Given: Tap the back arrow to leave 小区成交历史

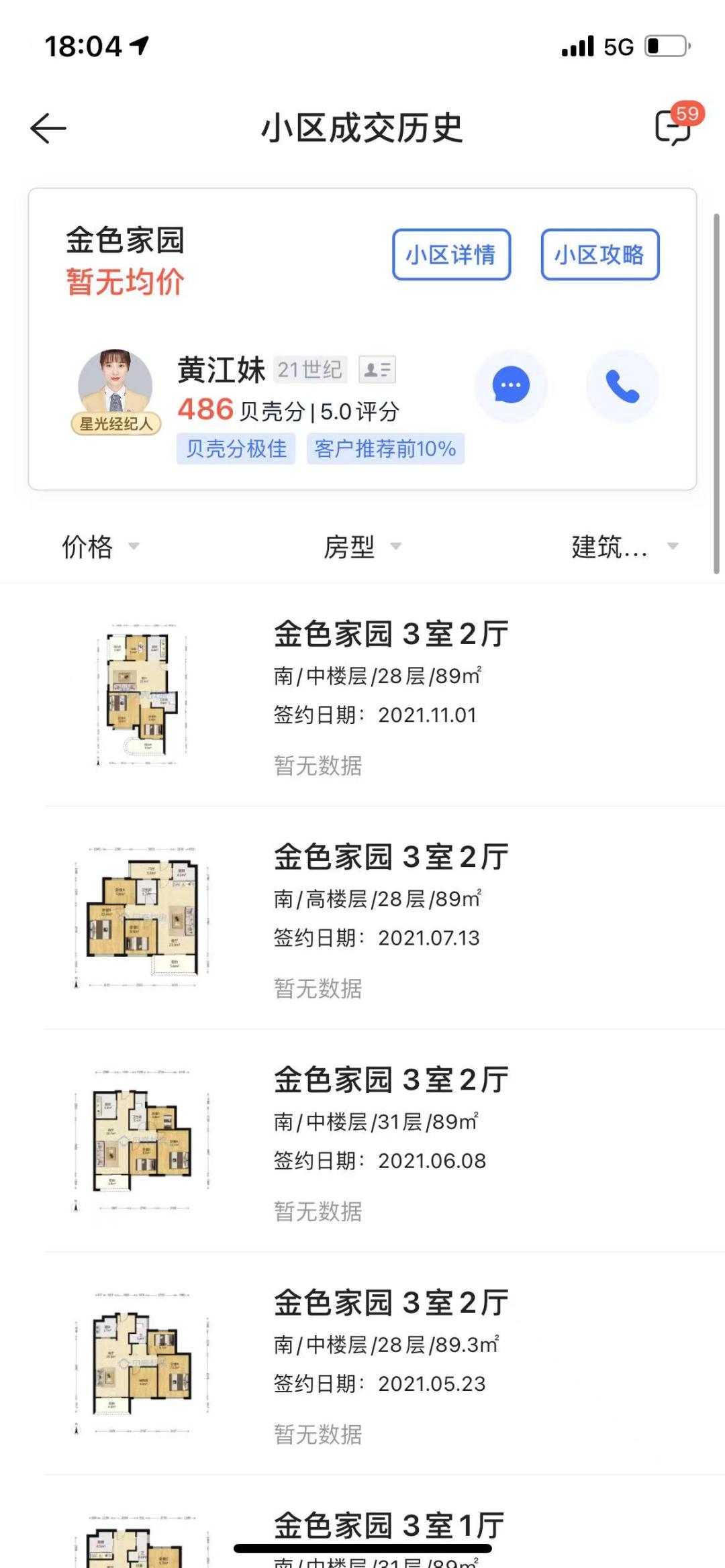Looking at the screenshot, I should 47,129.
